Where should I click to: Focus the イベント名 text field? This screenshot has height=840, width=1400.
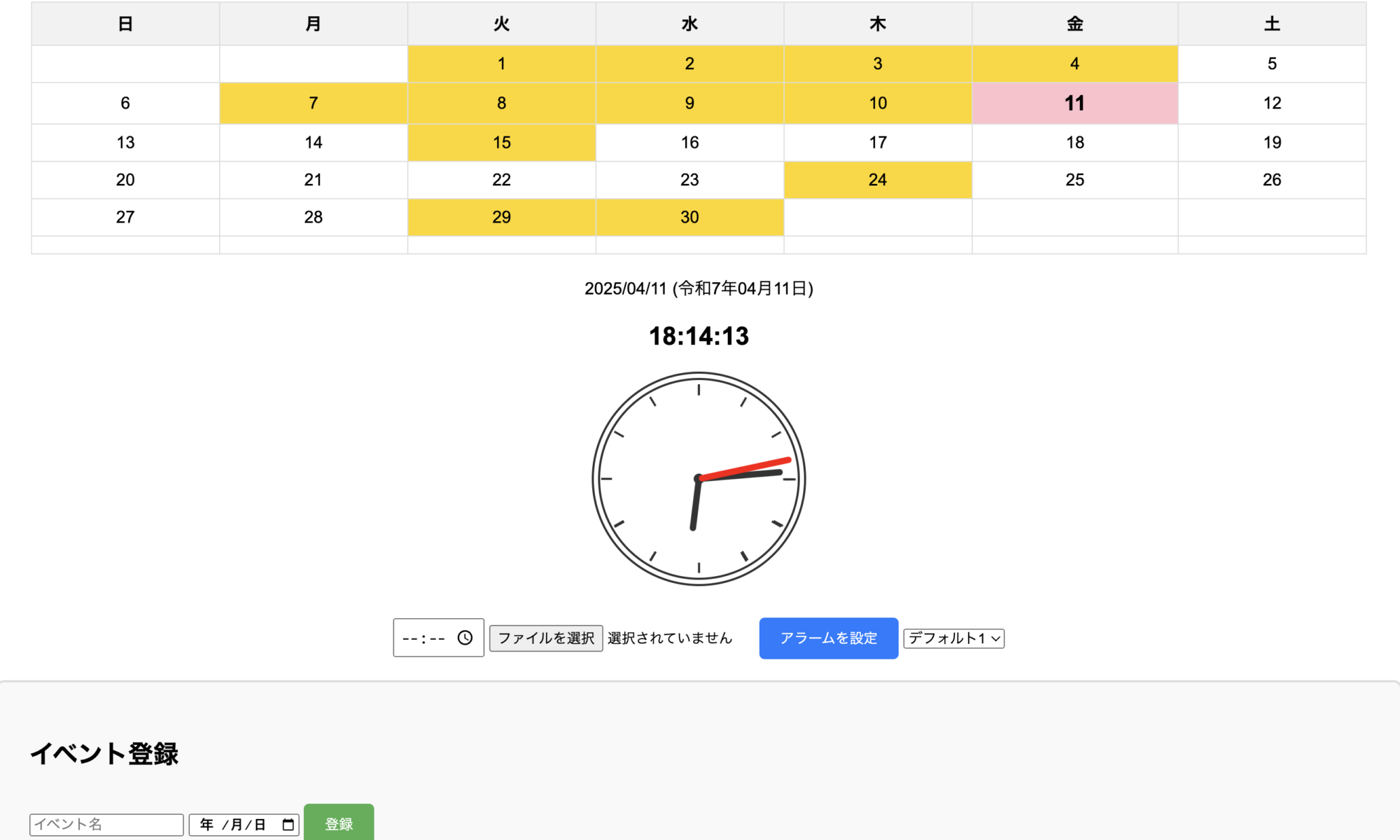106,824
